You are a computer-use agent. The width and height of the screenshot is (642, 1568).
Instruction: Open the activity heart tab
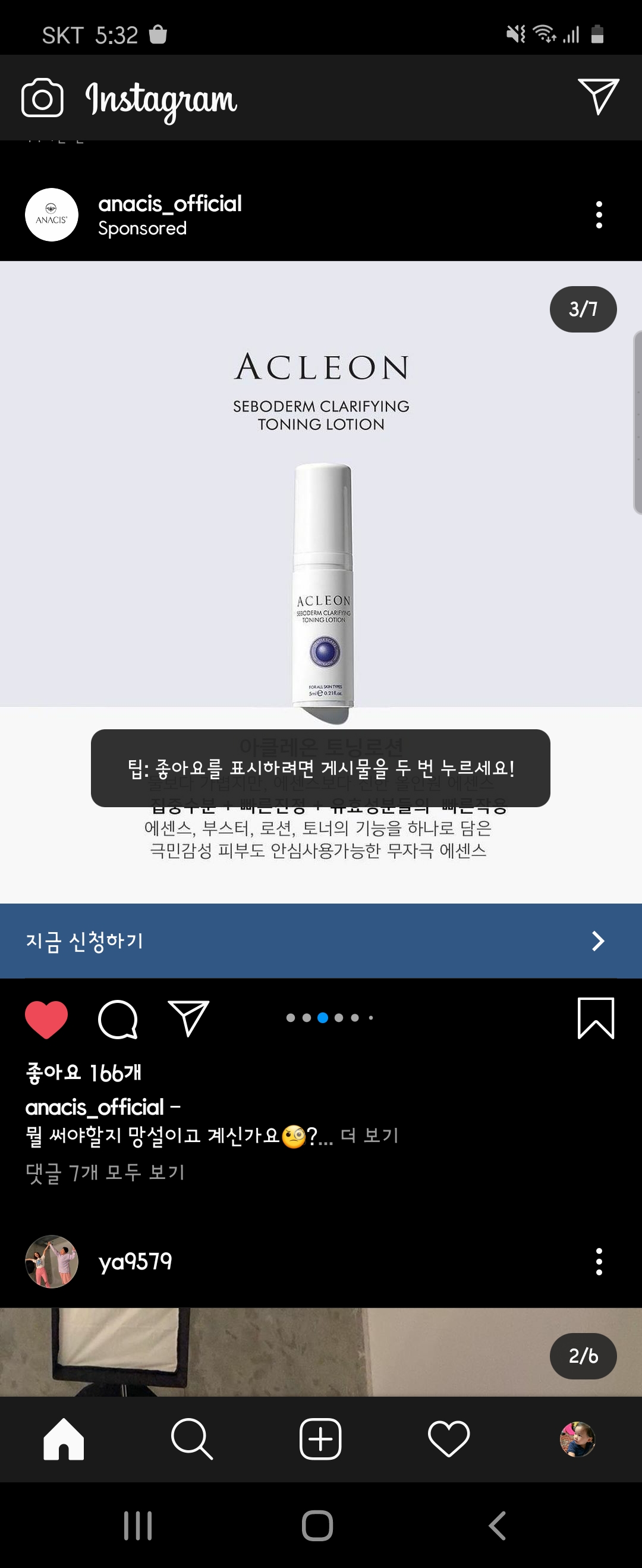[448, 1439]
